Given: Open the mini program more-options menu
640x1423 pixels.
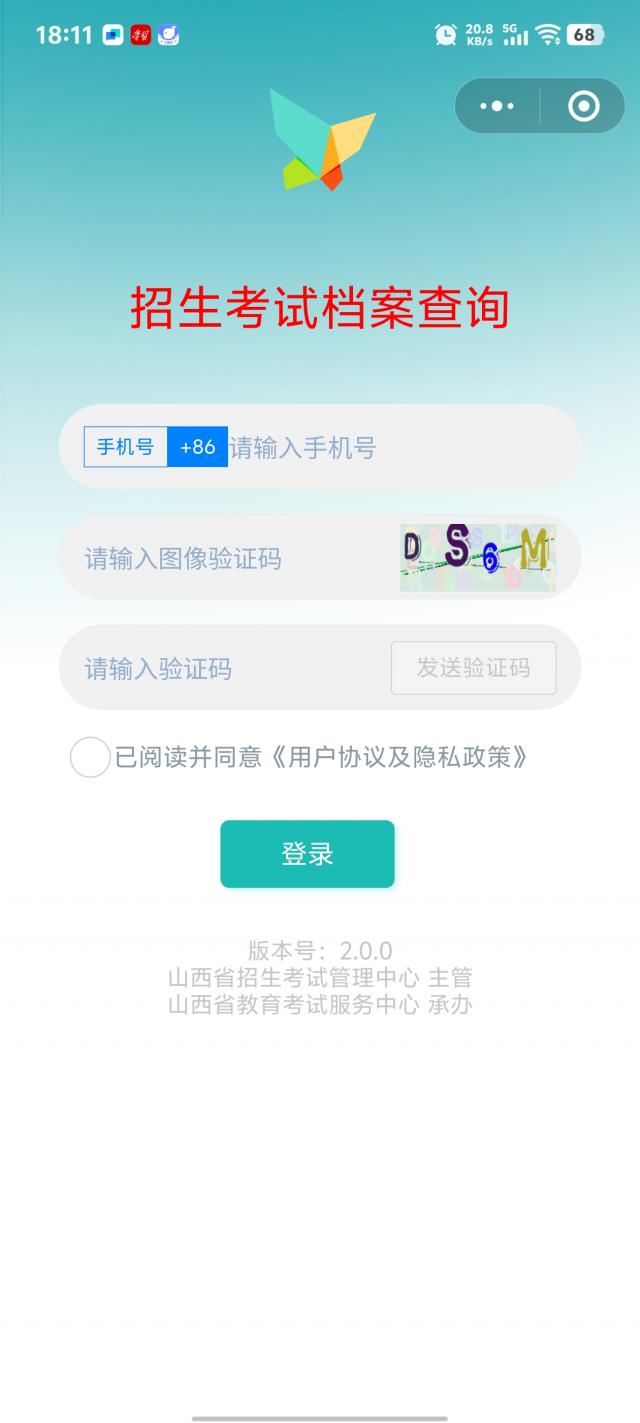Looking at the screenshot, I should click(x=497, y=106).
